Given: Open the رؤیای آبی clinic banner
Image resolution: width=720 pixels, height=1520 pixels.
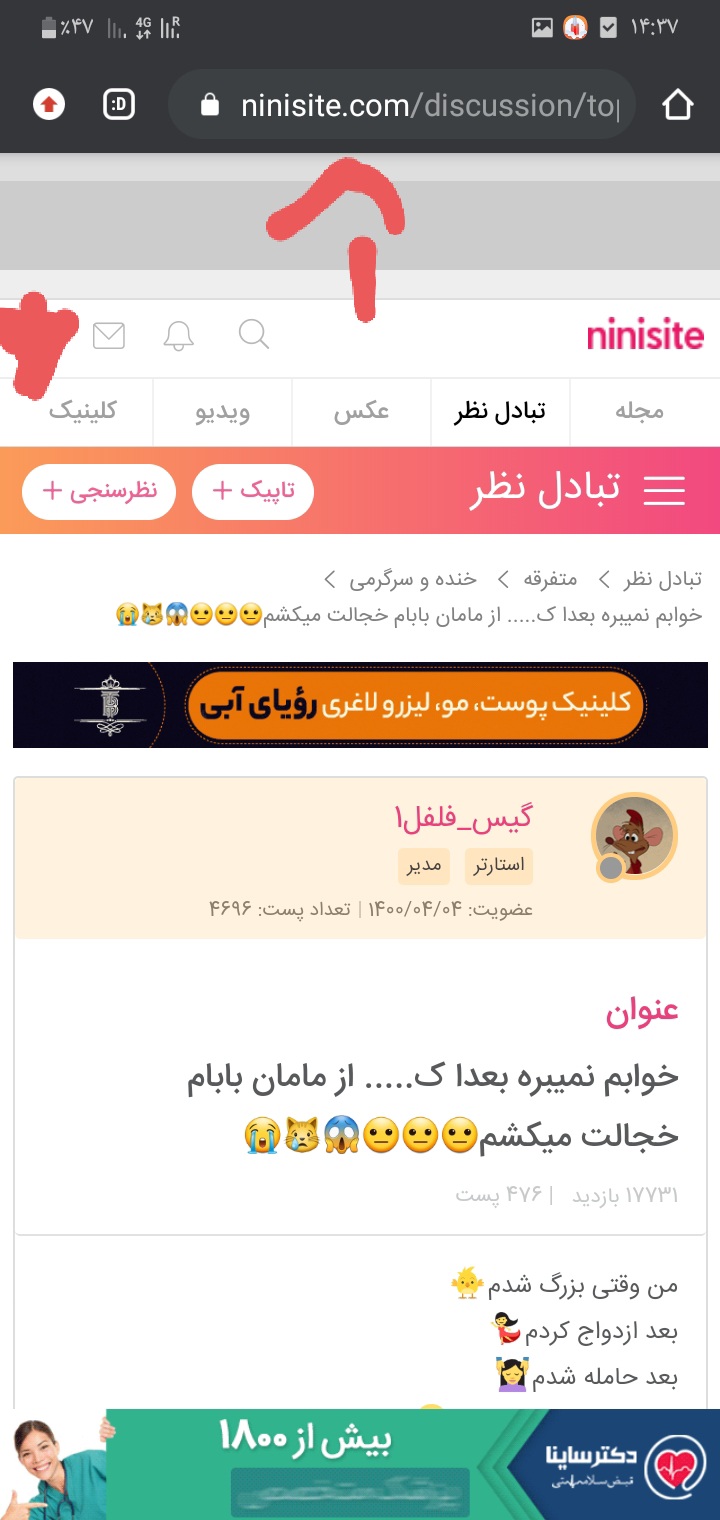Looking at the screenshot, I should 360,704.
